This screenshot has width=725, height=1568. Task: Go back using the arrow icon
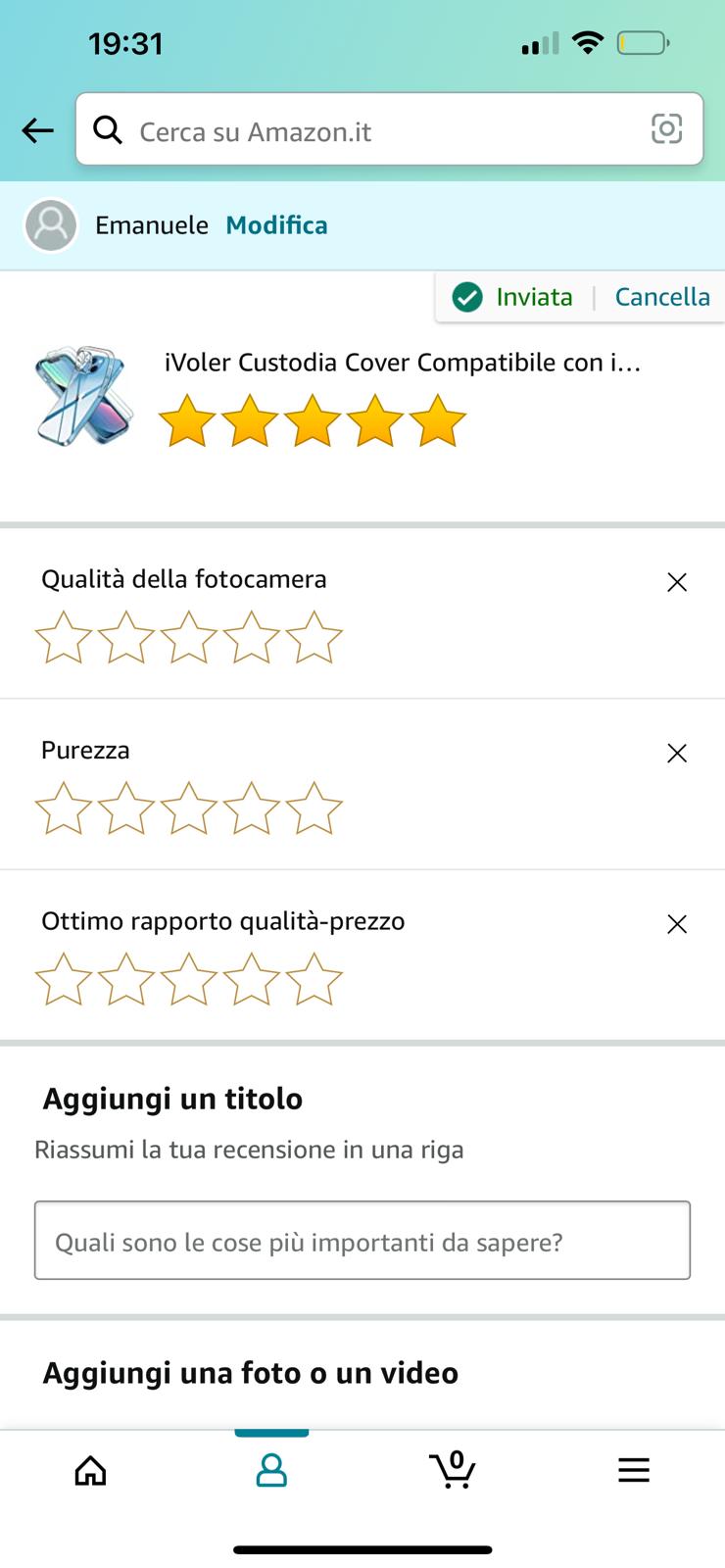[37, 130]
